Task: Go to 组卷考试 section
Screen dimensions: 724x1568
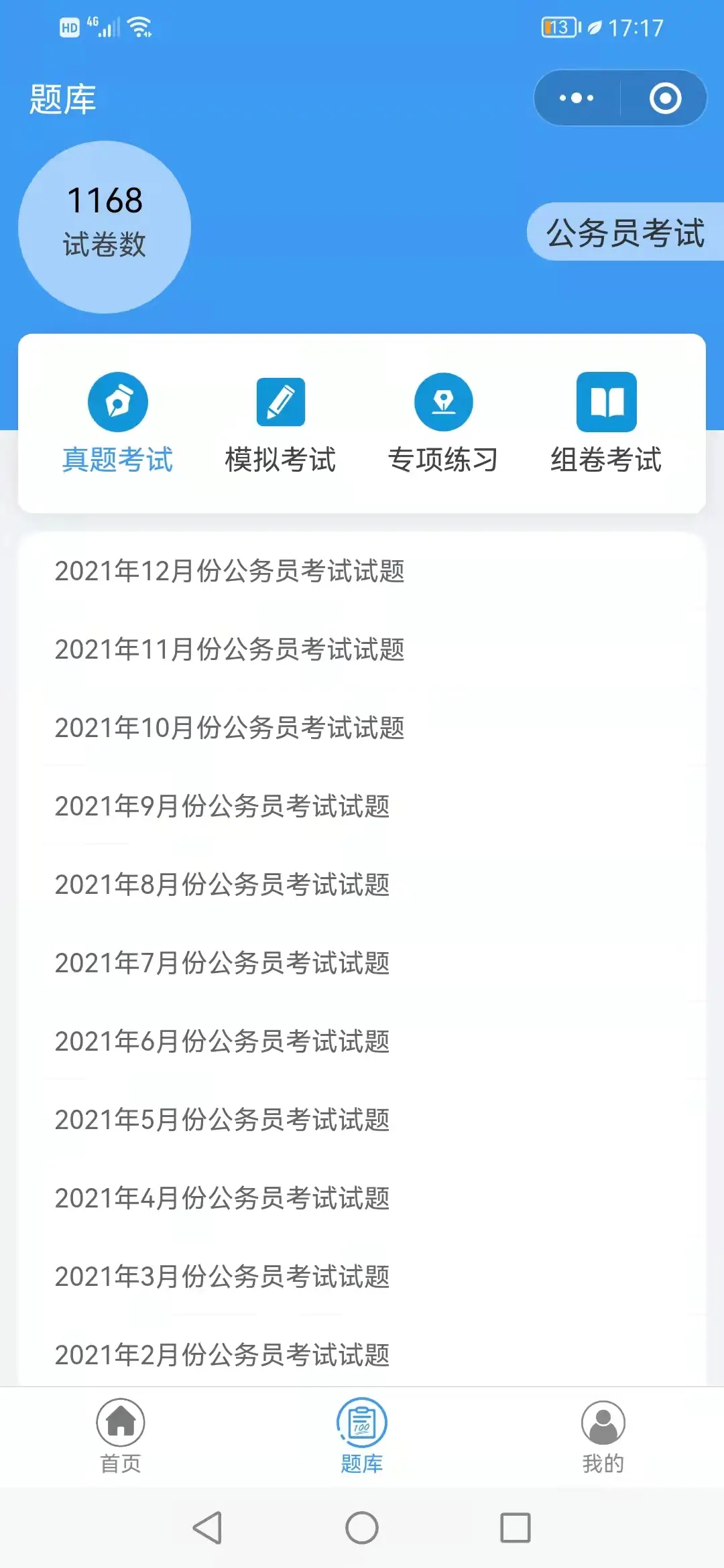Action: click(606, 422)
